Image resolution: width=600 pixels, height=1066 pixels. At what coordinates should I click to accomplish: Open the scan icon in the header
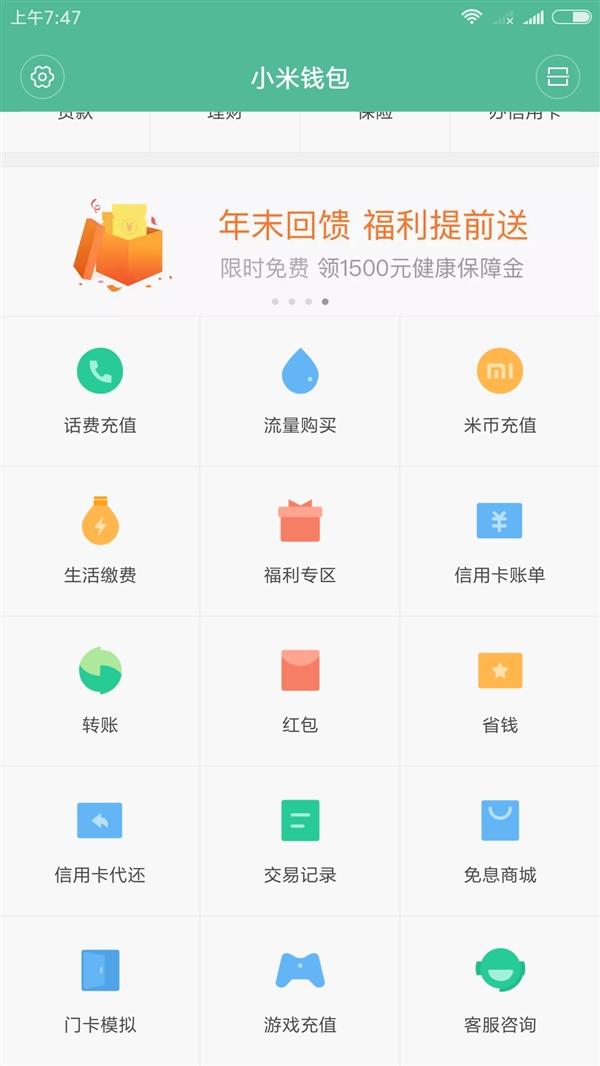(557, 77)
